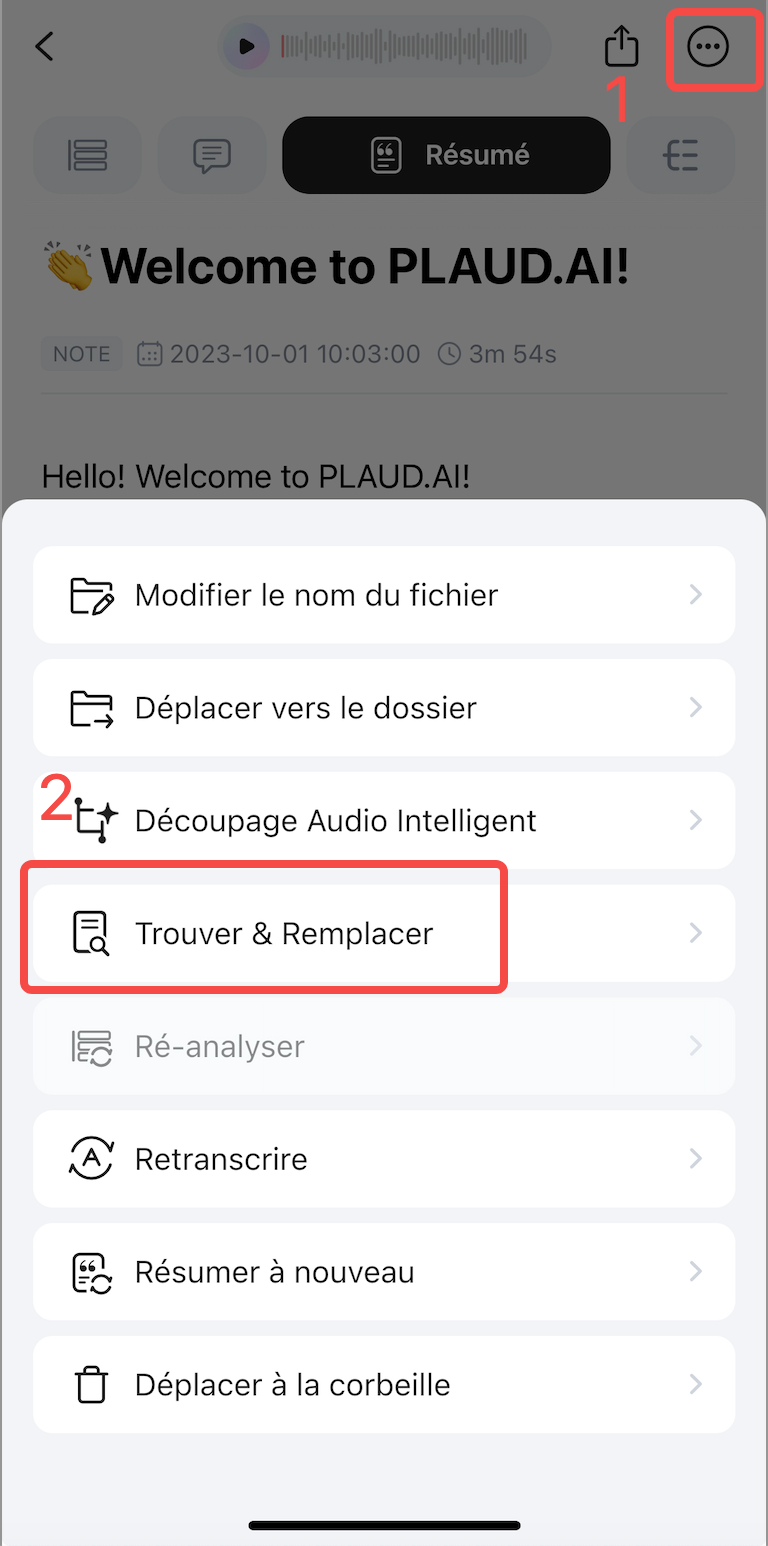Image resolution: width=768 pixels, height=1546 pixels.
Task: Open Découpage Audio Intelligent
Action: (x=384, y=821)
